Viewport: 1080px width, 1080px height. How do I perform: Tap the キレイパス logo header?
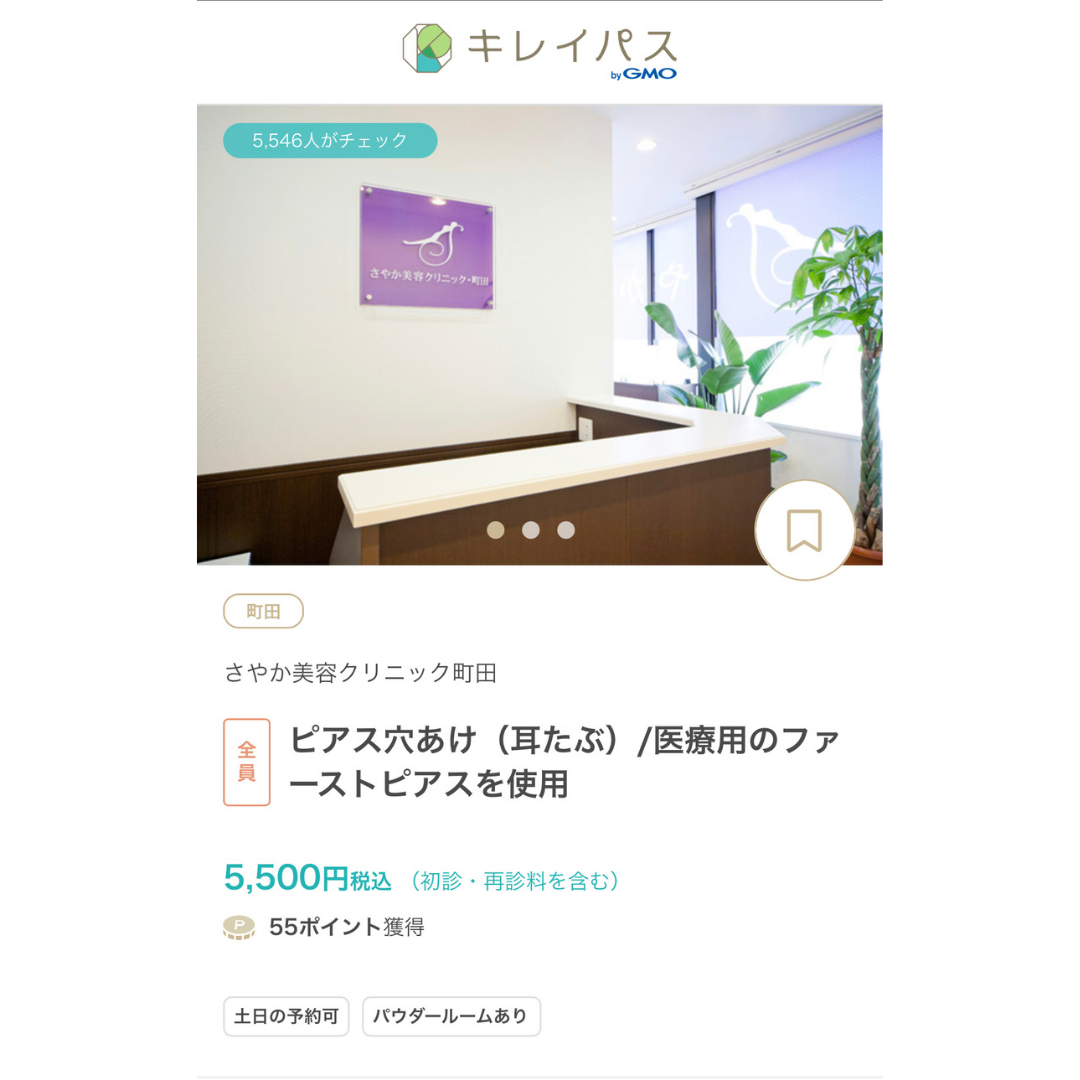click(x=540, y=51)
